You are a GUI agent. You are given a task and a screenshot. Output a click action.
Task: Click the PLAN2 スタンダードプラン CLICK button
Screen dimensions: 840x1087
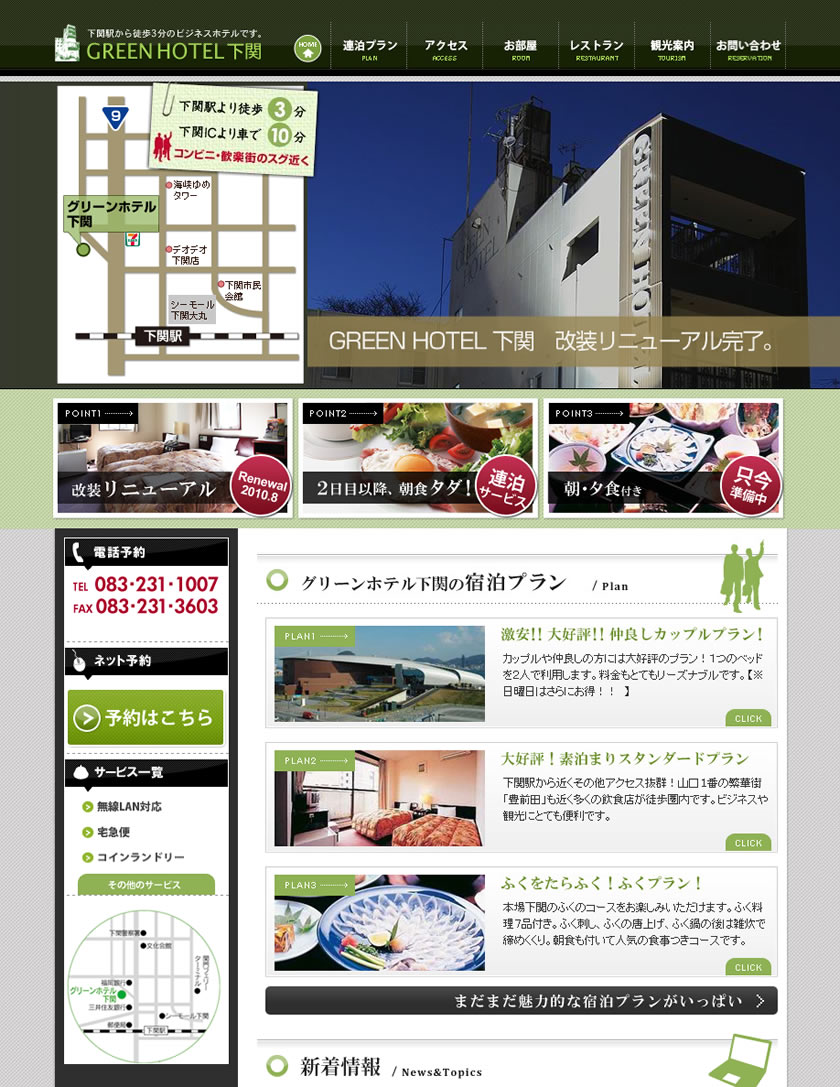(x=748, y=843)
